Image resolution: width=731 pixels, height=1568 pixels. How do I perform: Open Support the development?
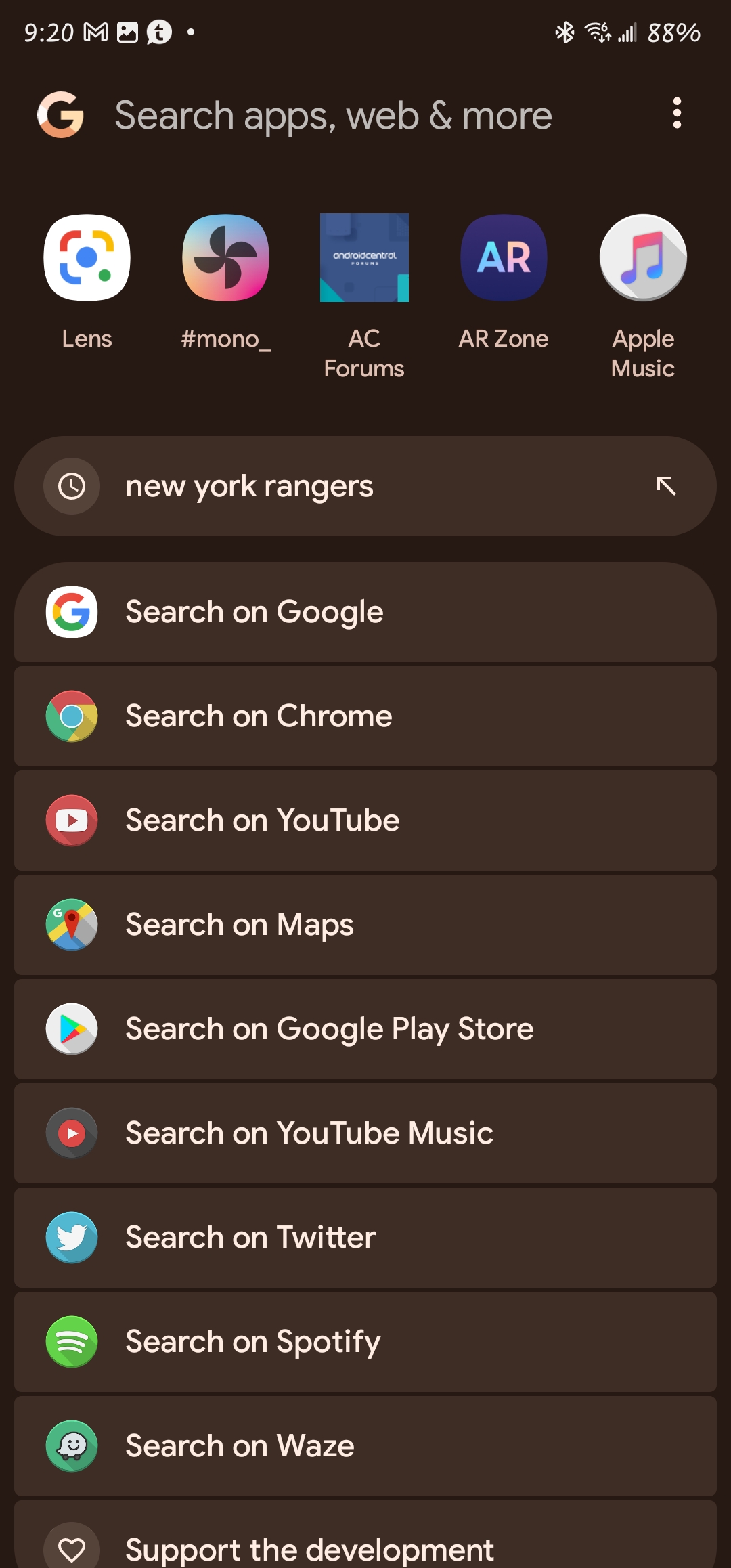tap(365, 1545)
